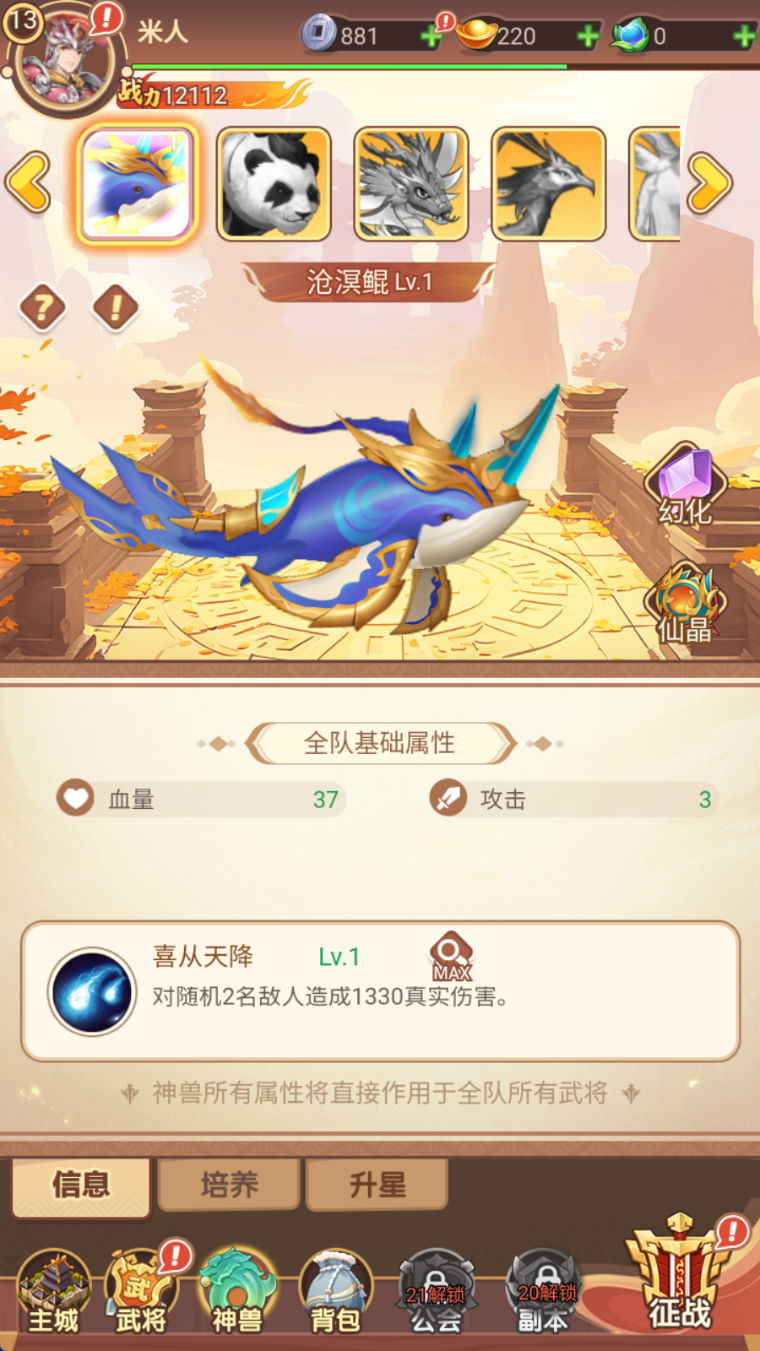The image size is (760, 1351).
Task: Open the 仙晶 crystal button
Action: 685,603
